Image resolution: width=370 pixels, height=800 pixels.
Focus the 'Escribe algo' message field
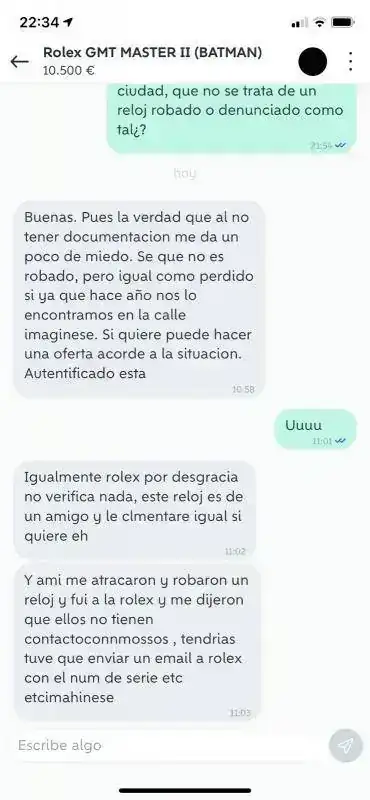pyautogui.click(x=168, y=745)
